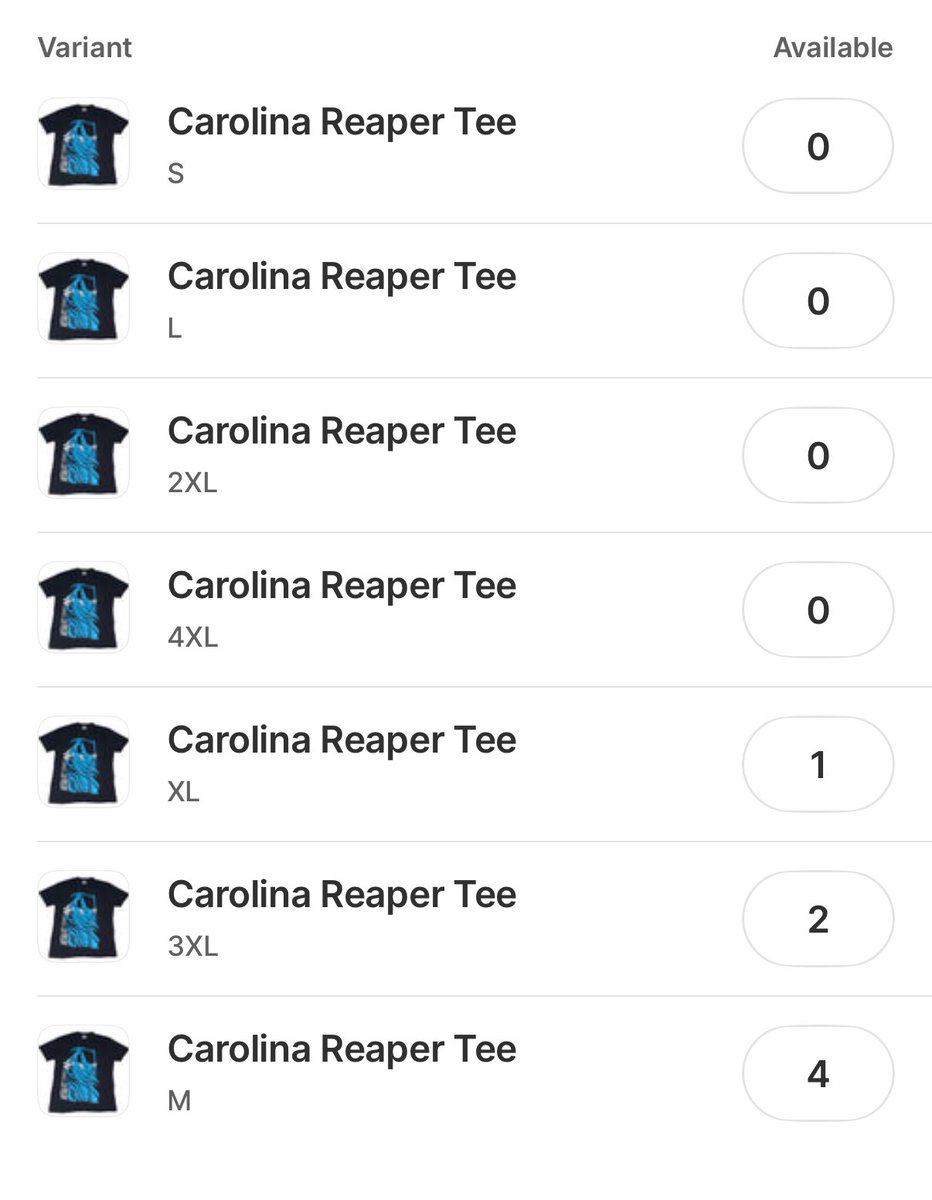Screen dimensions: 932x1200
Task: Adjust available quantity for size M
Action: tap(817, 1074)
